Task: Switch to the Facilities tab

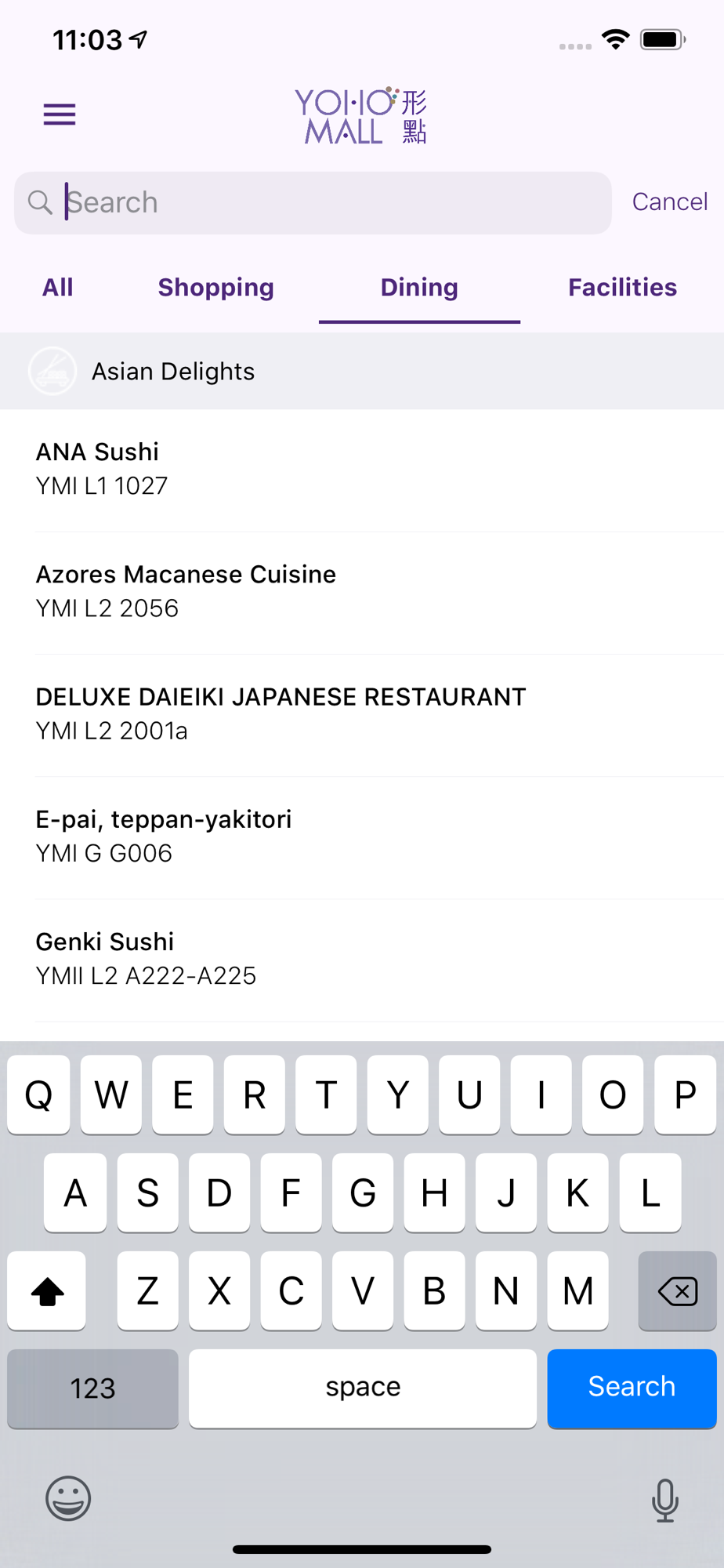Action: pos(622,287)
